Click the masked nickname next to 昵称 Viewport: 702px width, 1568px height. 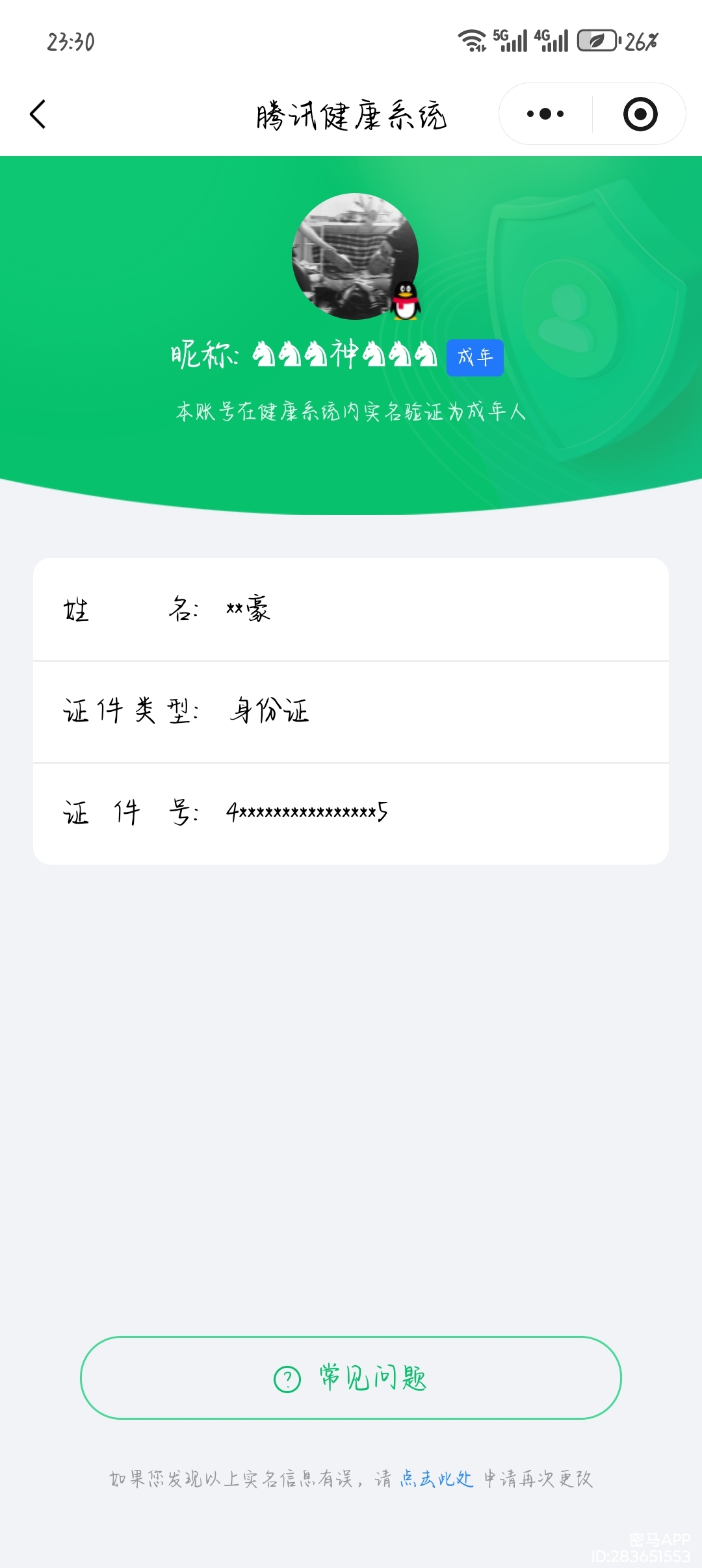(x=344, y=356)
